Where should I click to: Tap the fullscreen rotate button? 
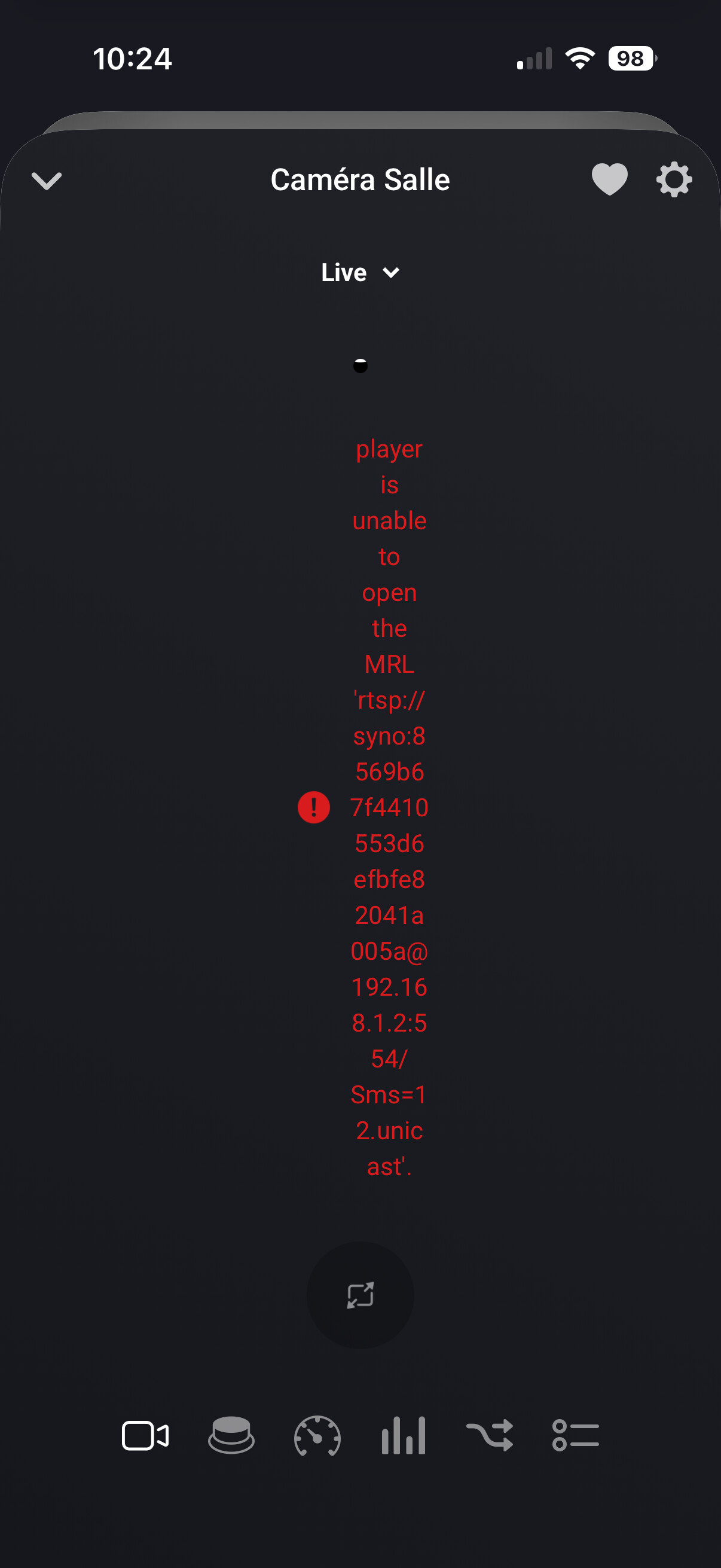pos(360,1295)
